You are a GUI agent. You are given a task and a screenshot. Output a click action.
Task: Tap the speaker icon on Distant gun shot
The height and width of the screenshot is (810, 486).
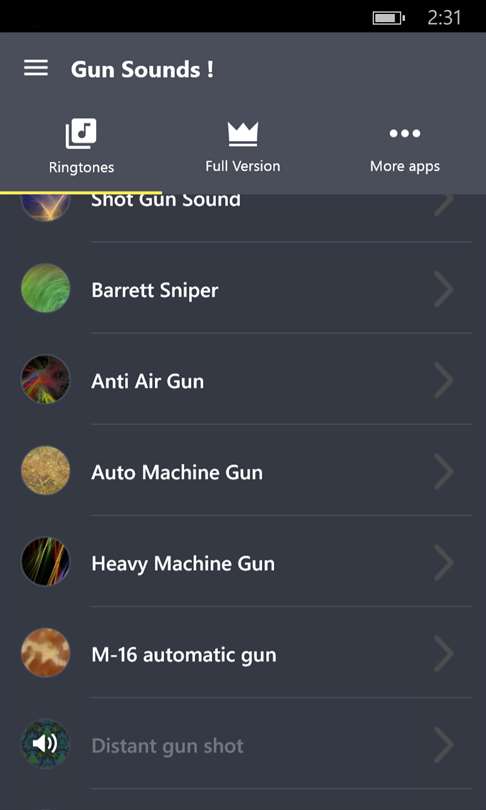[45, 744]
